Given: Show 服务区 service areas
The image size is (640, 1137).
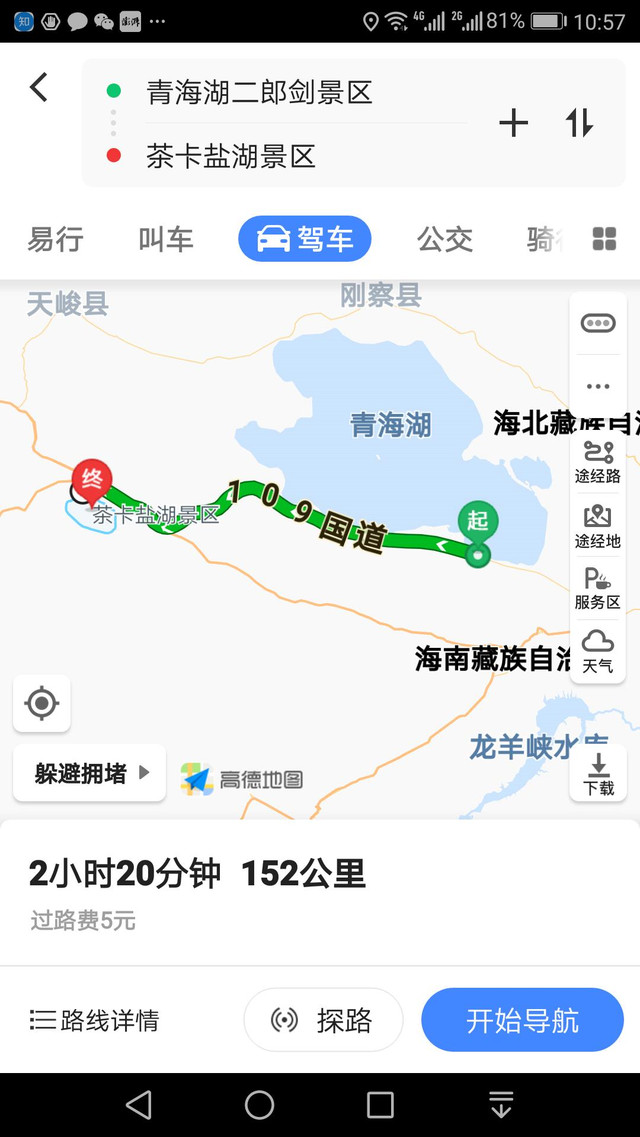Looking at the screenshot, I should [597, 589].
